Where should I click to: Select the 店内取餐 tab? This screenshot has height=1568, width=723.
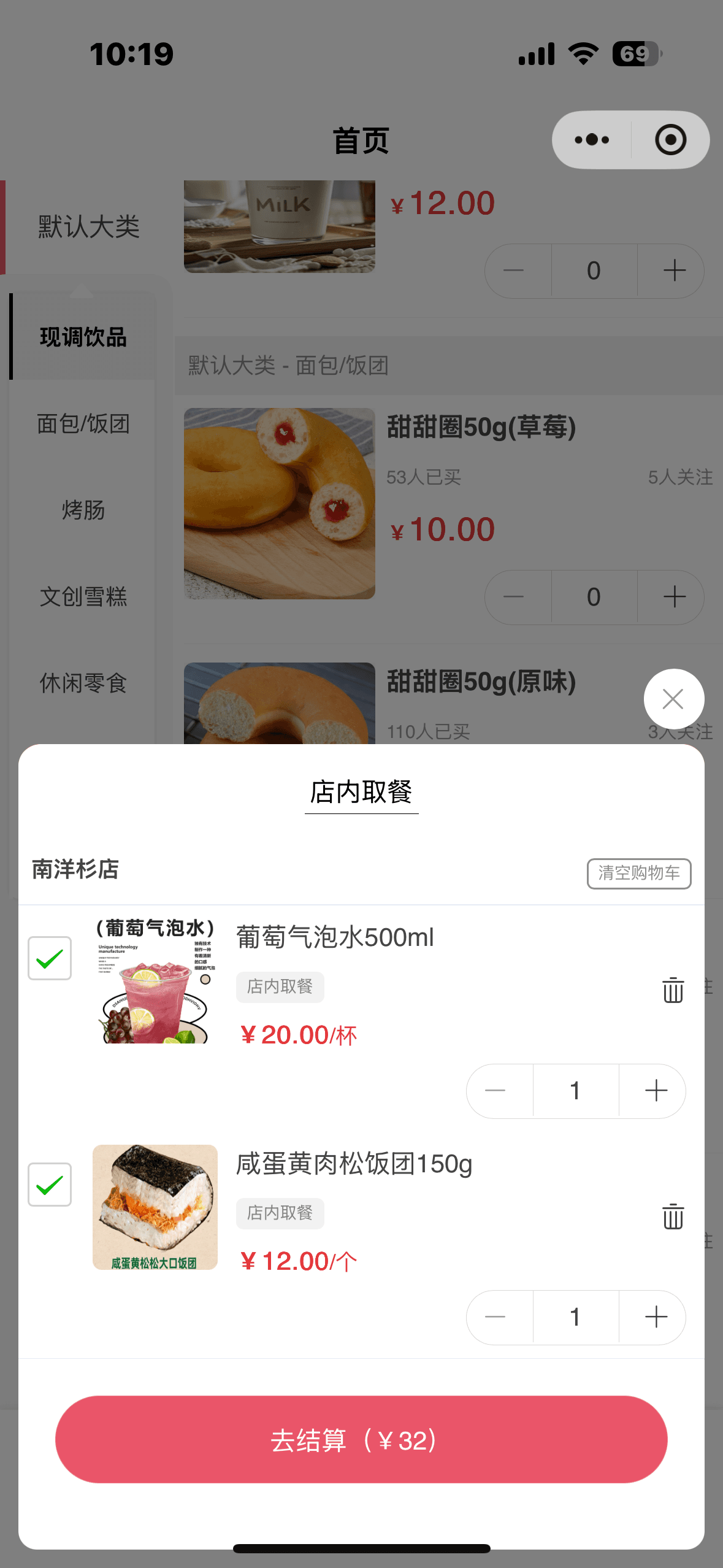click(x=361, y=792)
